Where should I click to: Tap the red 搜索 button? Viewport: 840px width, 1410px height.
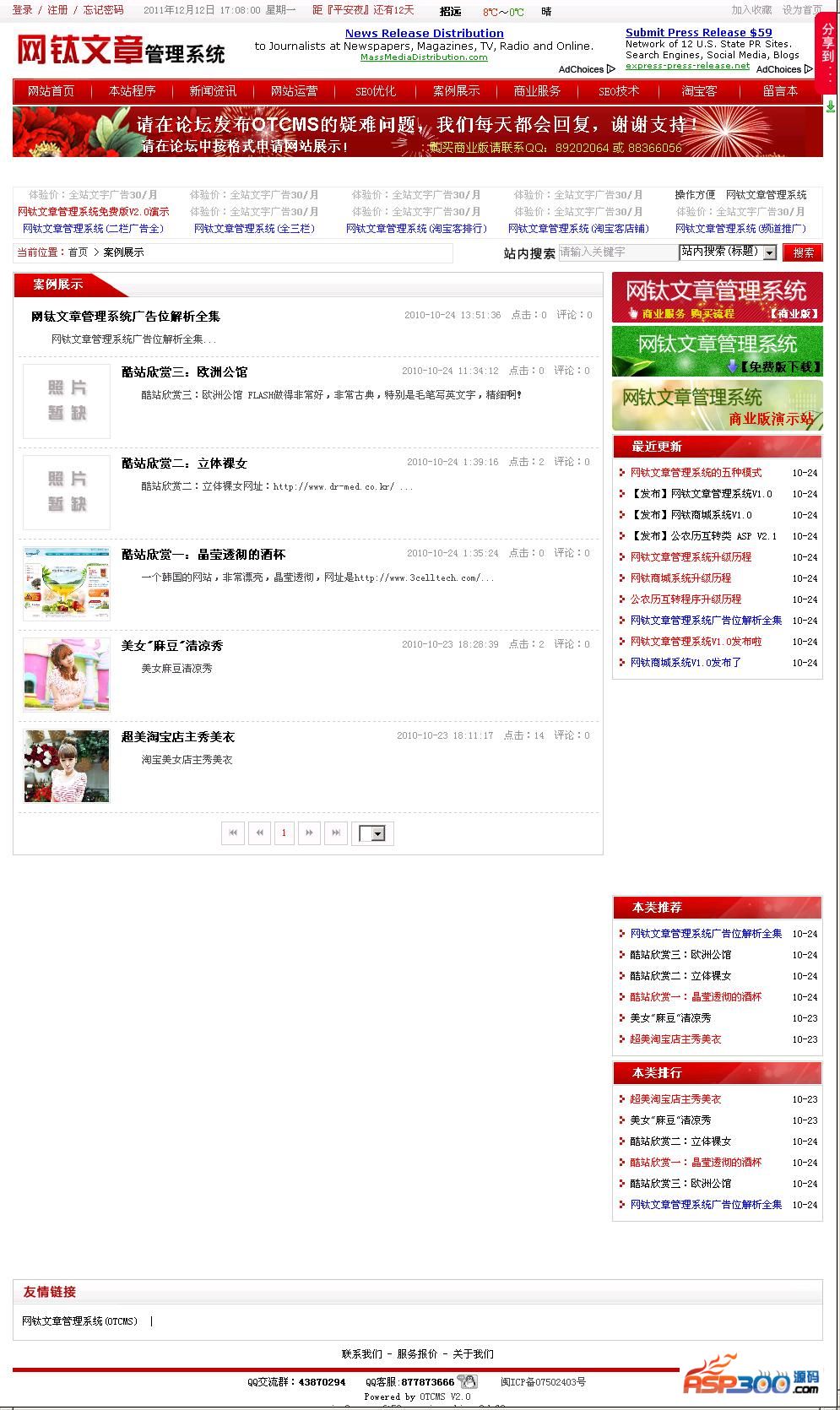(802, 252)
